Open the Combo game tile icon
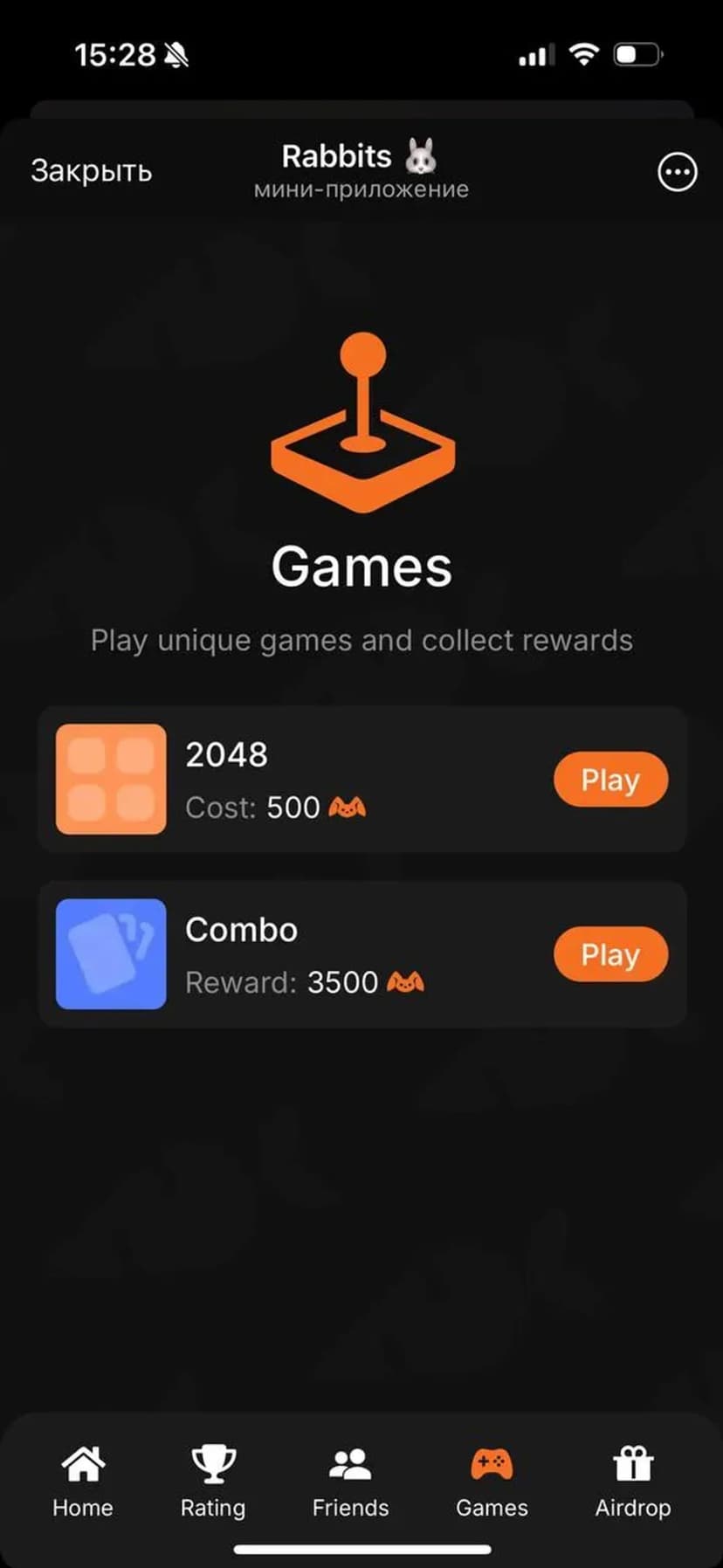This screenshot has width=723, height=1568. [x=111, y=954]
